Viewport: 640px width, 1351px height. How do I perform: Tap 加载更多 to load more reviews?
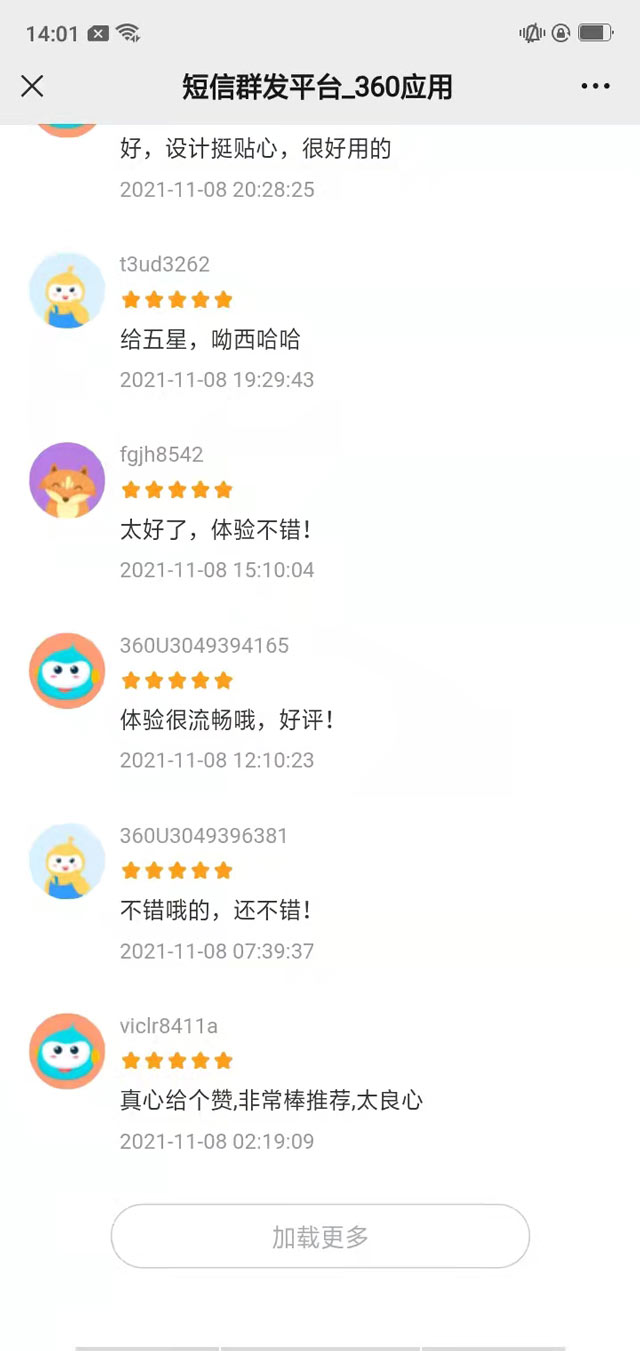(x=320, y=1236)
